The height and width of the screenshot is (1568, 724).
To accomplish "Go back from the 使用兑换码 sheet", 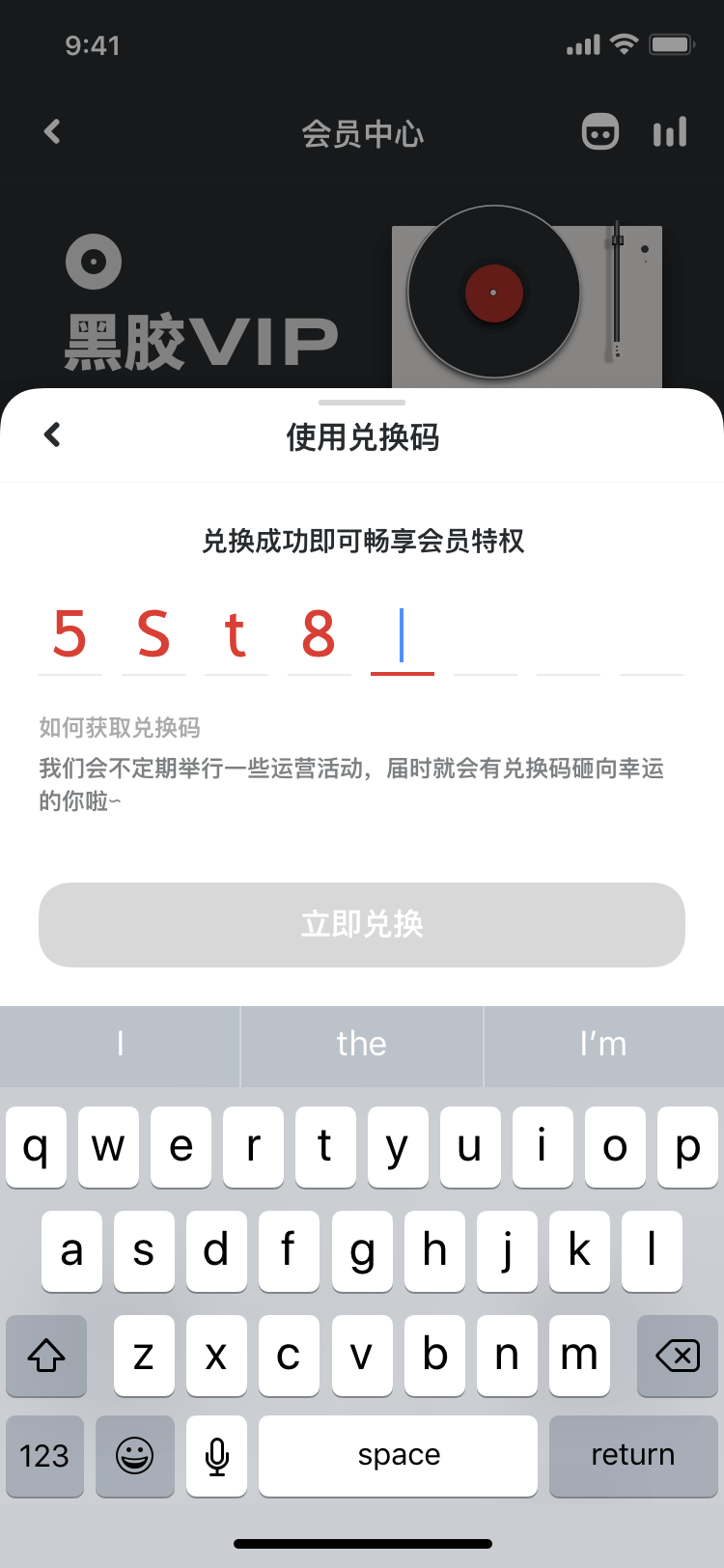I will click(x=52, y=435).
